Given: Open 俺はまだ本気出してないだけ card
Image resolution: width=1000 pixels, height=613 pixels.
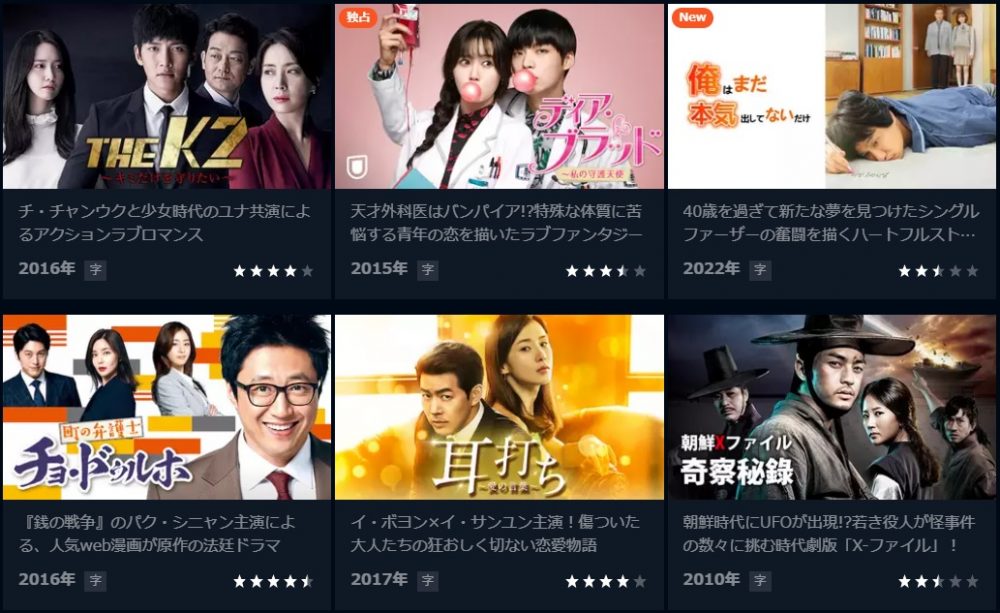Looking at the screenshot, I should [x=831, y=97].
